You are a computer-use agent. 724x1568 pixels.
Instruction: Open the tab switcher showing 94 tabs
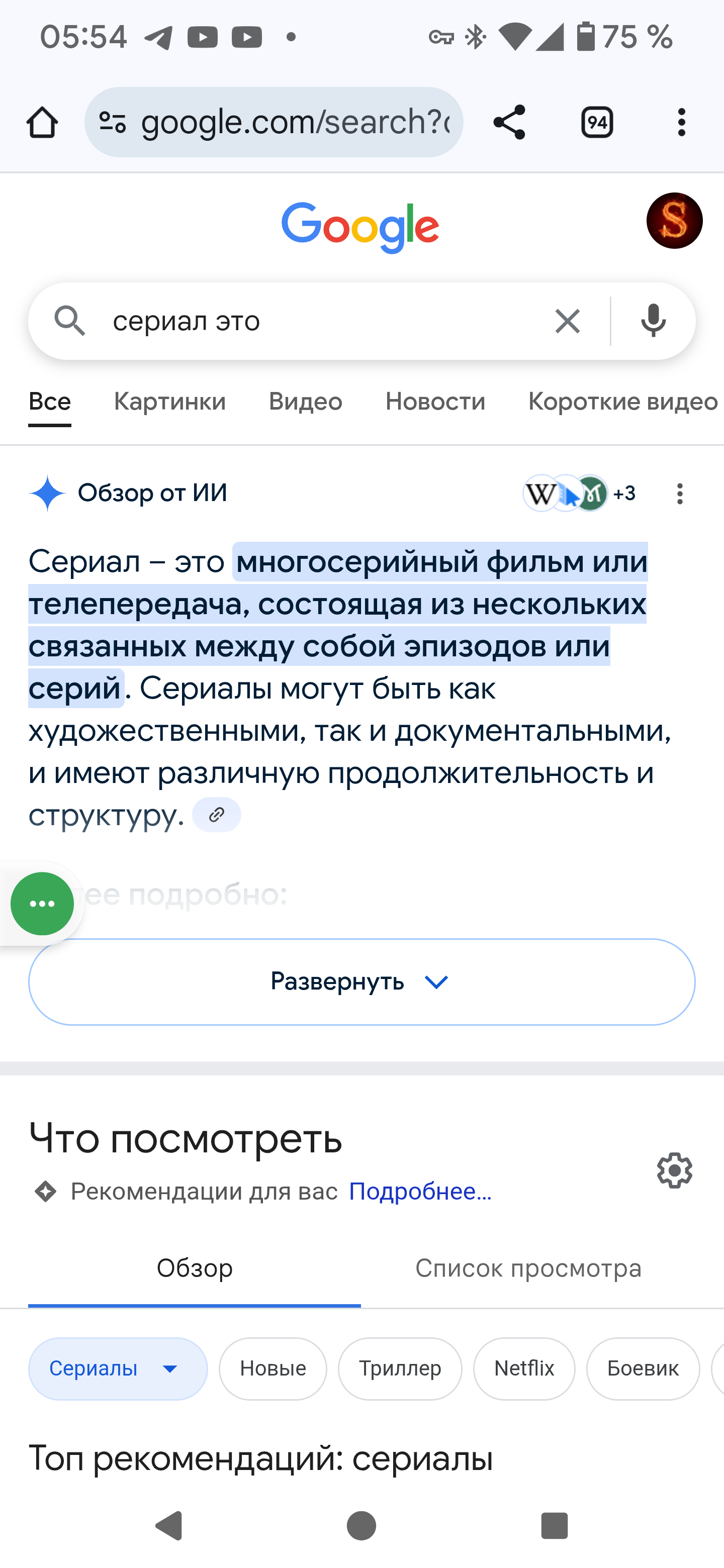597,122
